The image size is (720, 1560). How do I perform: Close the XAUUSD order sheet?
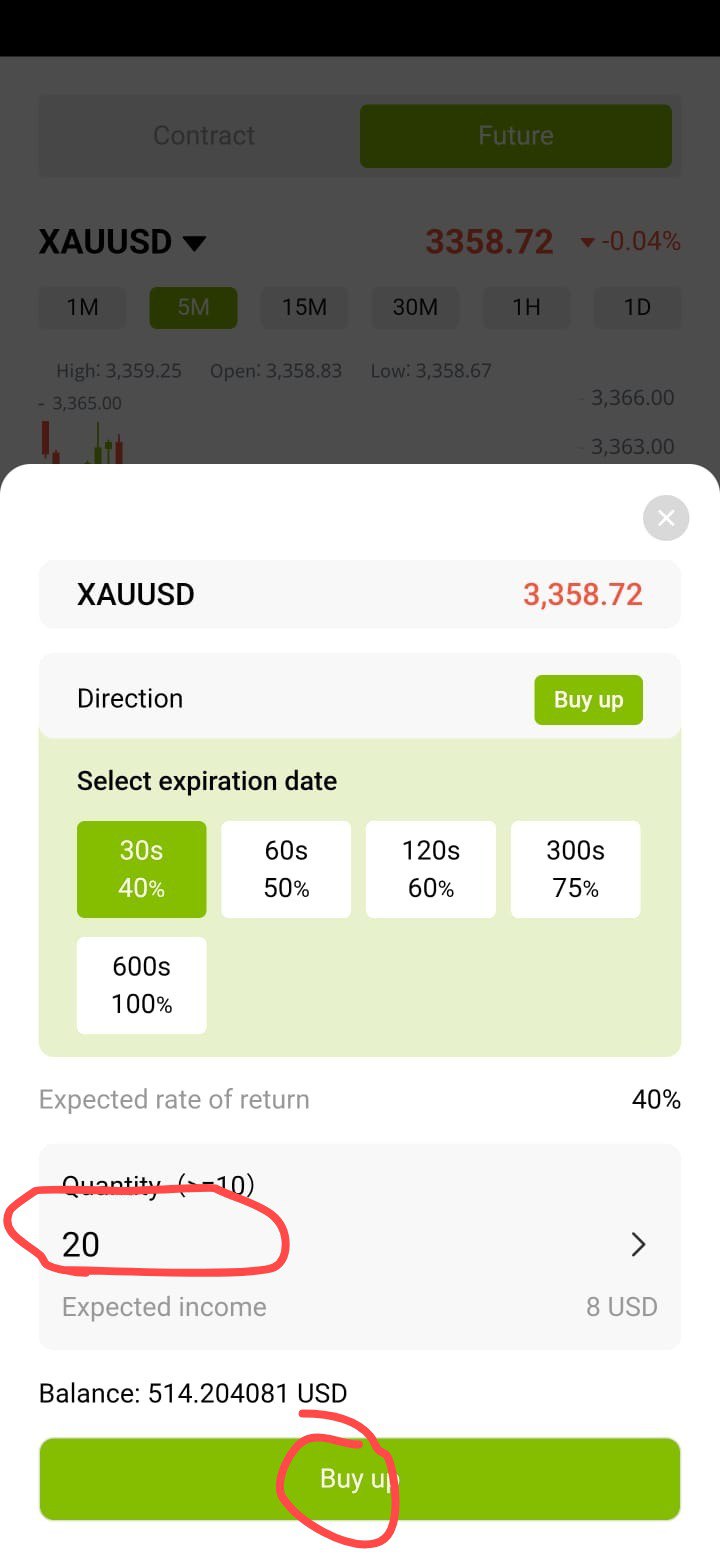coord(666,518)
